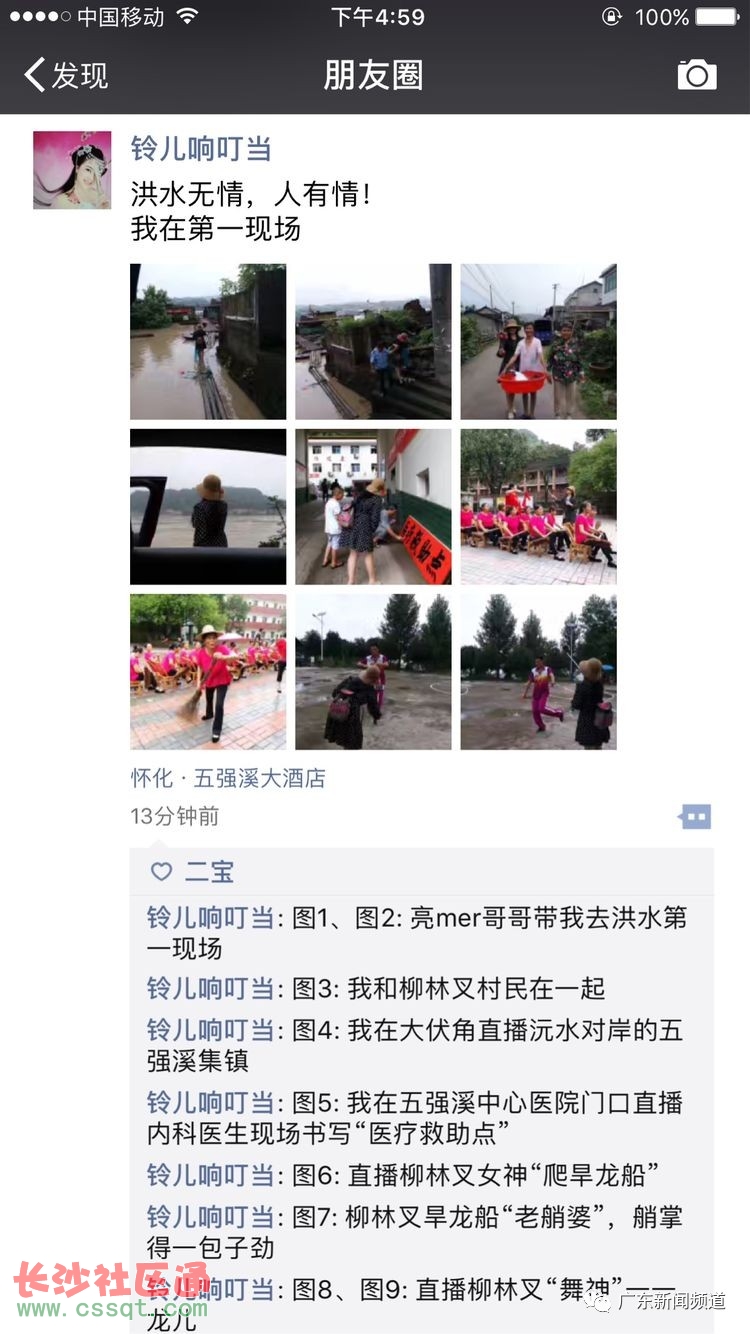View the photo of women carrying red basin
This screenshot has height=1334, width=750.
click(x=538, y=342)
